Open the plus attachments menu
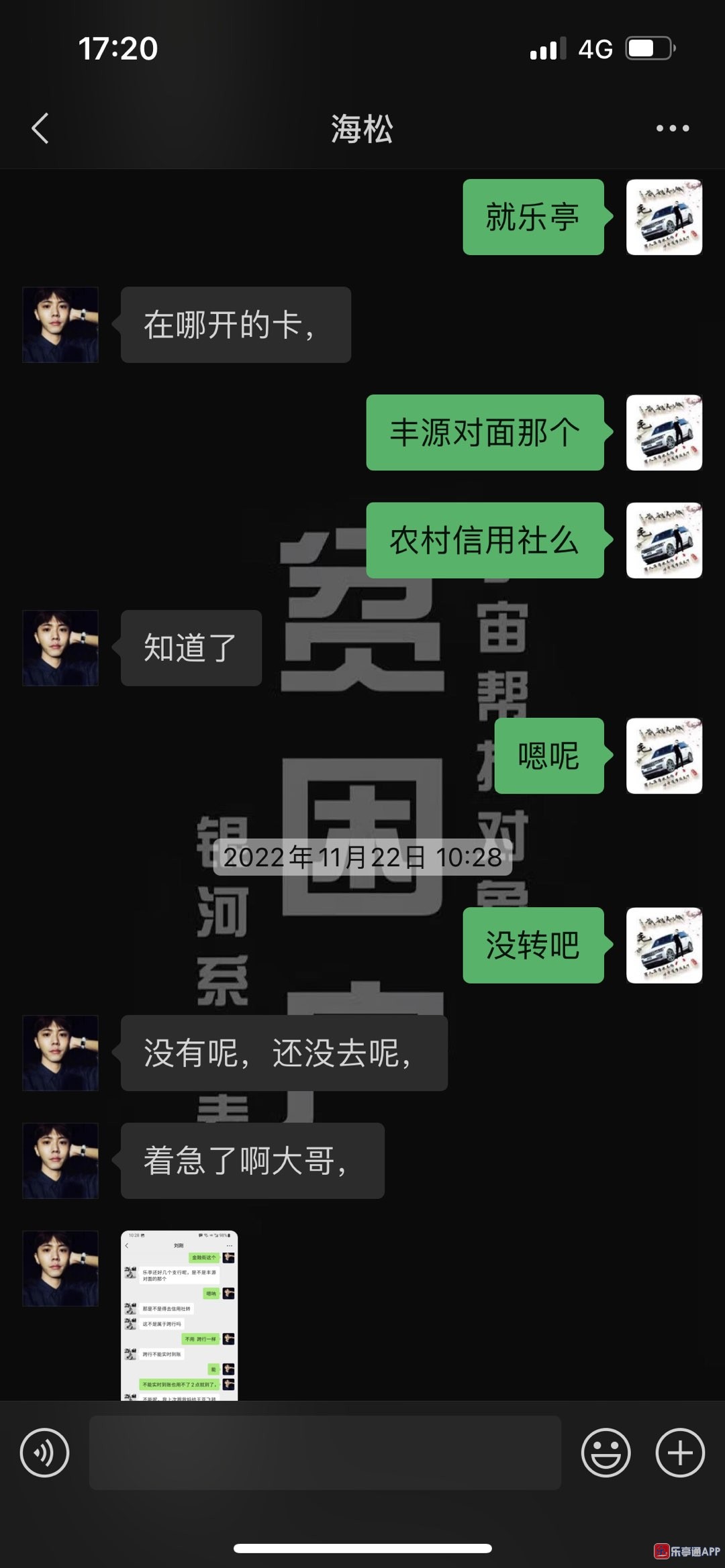Screen dimensions: 725x1568 click(679, 1453)
